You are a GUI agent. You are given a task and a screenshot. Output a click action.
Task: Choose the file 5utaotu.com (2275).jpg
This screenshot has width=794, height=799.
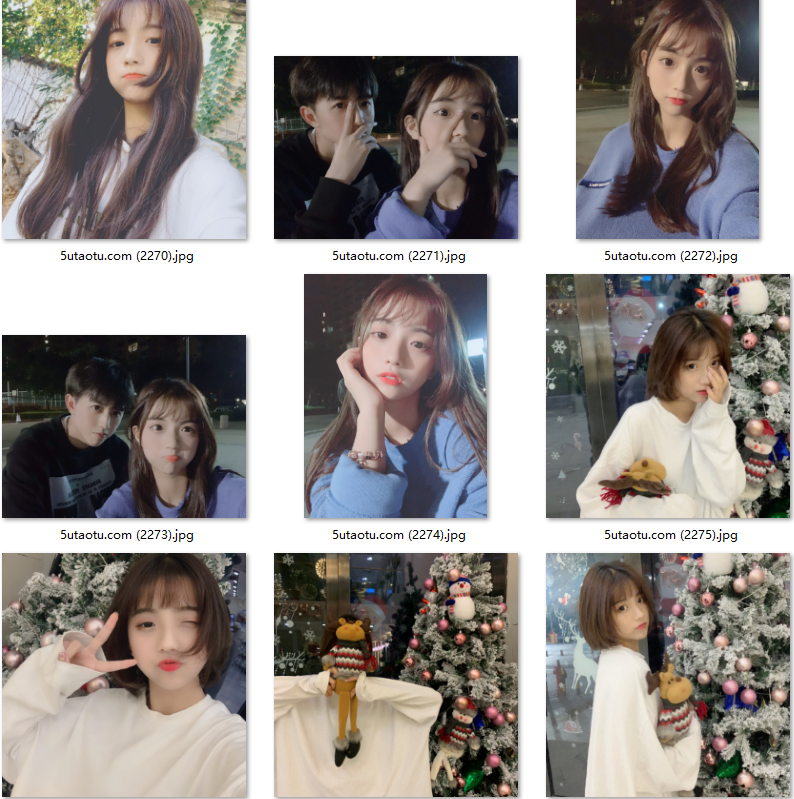(x=667, y=396)
